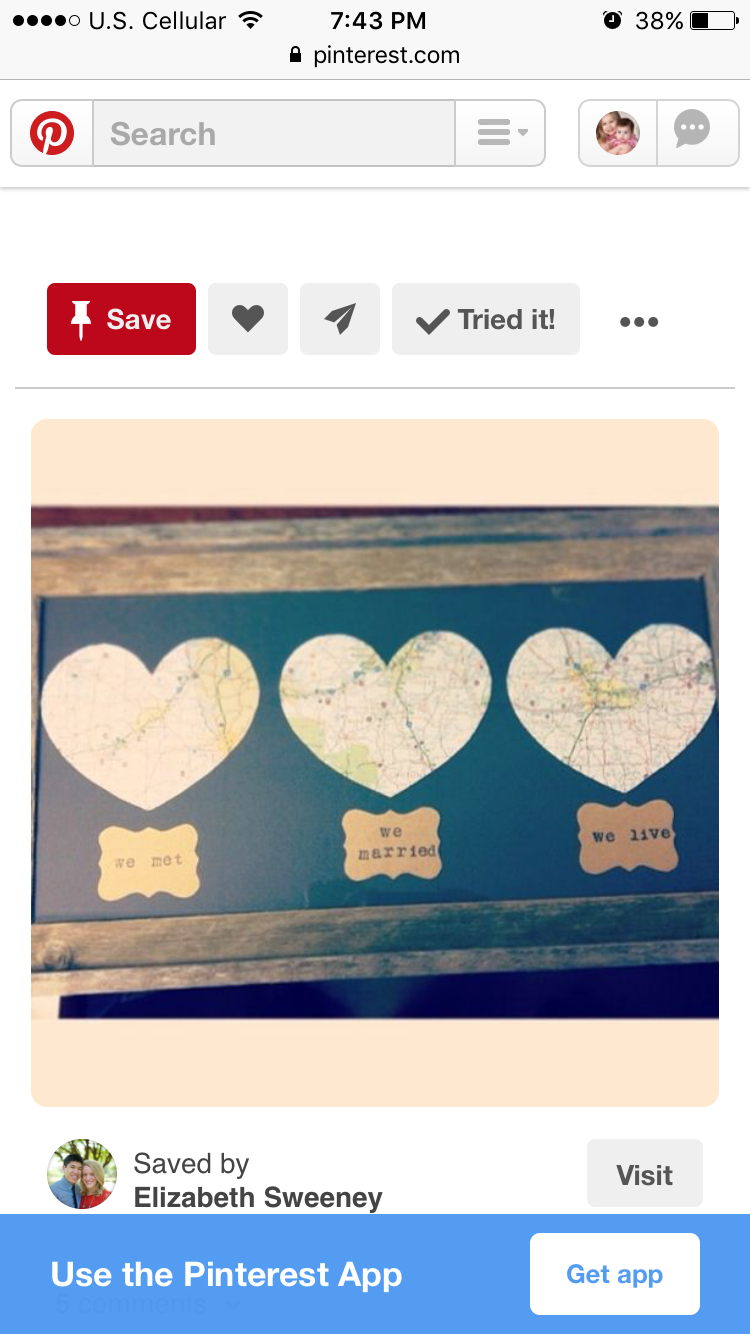
Task: Open Elizabeth Sweeney's profile
Action: [x=258, y=1197]
